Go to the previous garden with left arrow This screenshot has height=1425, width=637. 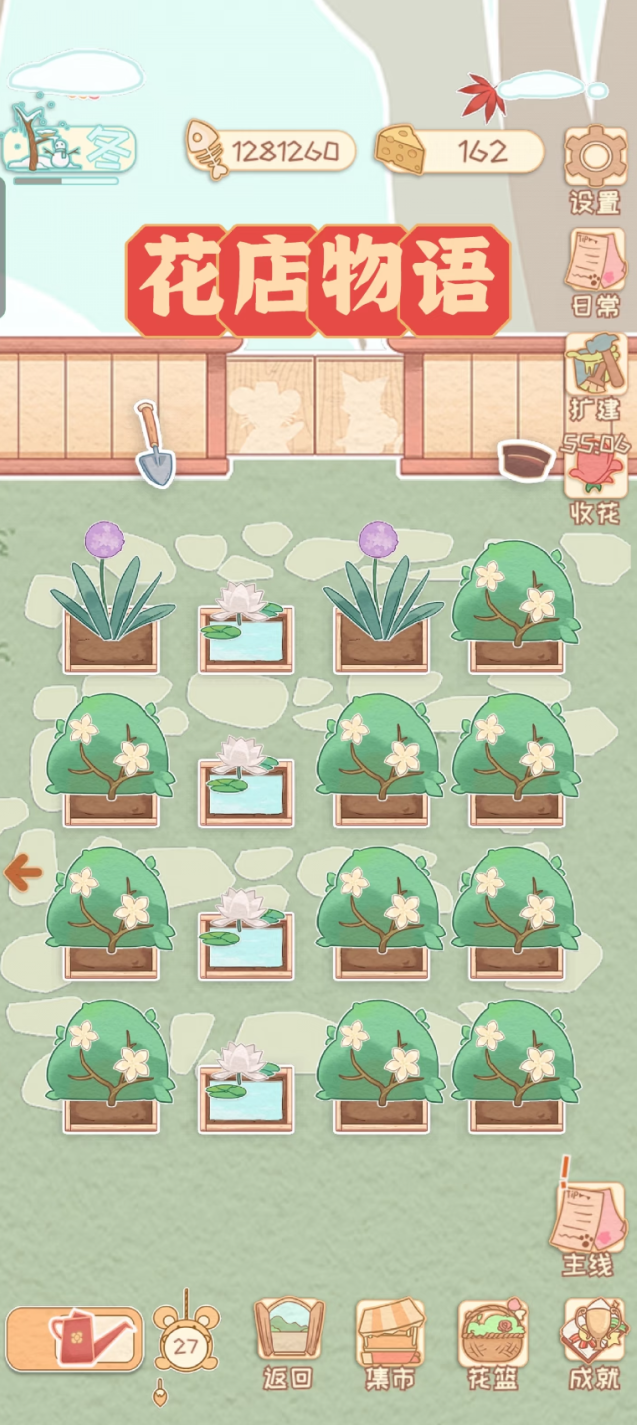coord(22,873)
